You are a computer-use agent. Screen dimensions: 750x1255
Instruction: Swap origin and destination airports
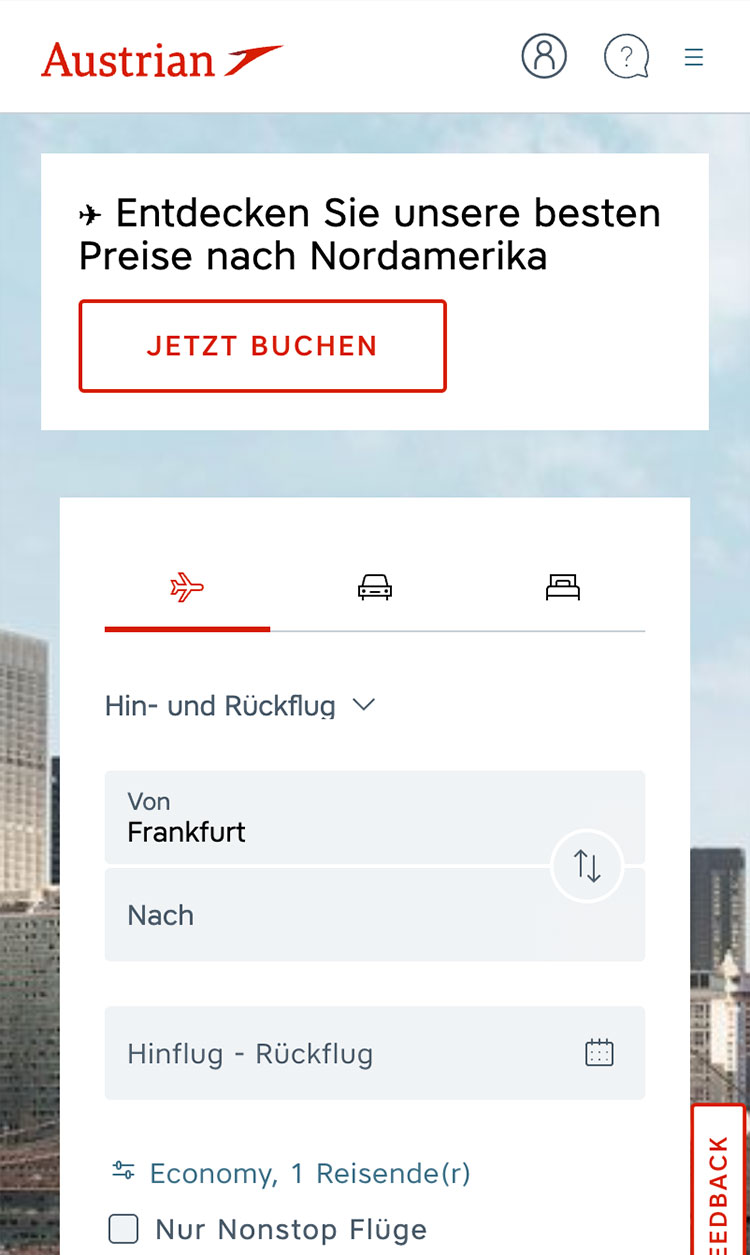click(x=587, y=866)
